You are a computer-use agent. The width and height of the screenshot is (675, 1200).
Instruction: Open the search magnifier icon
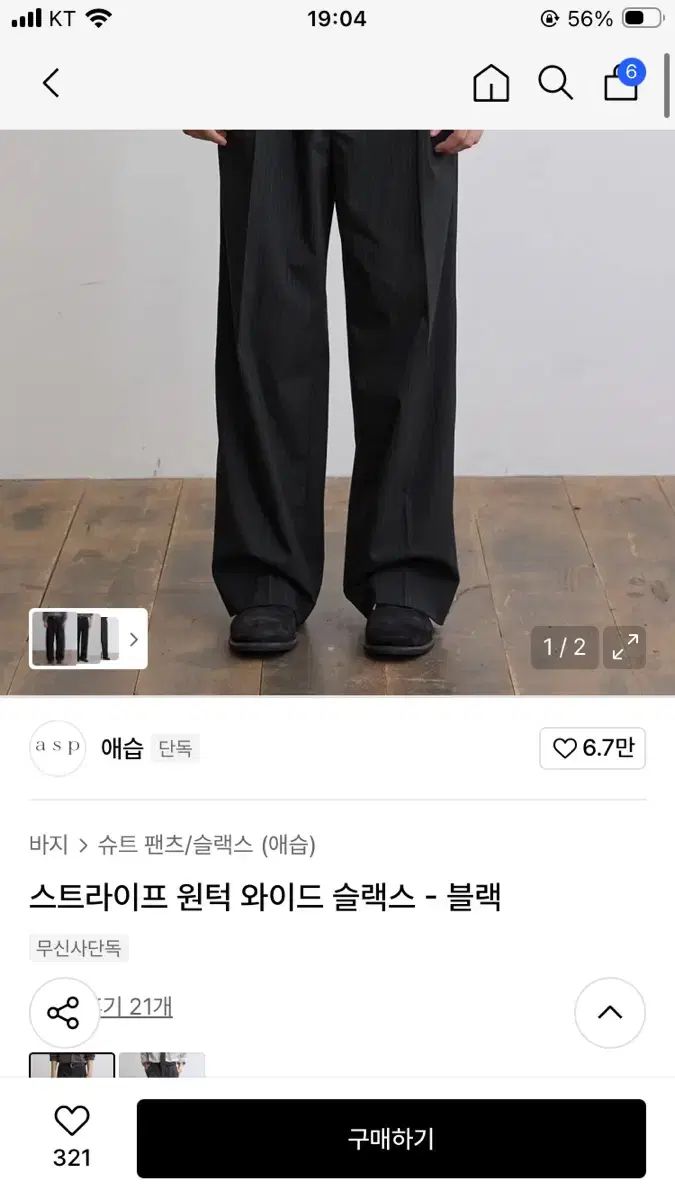coord(555,83)
